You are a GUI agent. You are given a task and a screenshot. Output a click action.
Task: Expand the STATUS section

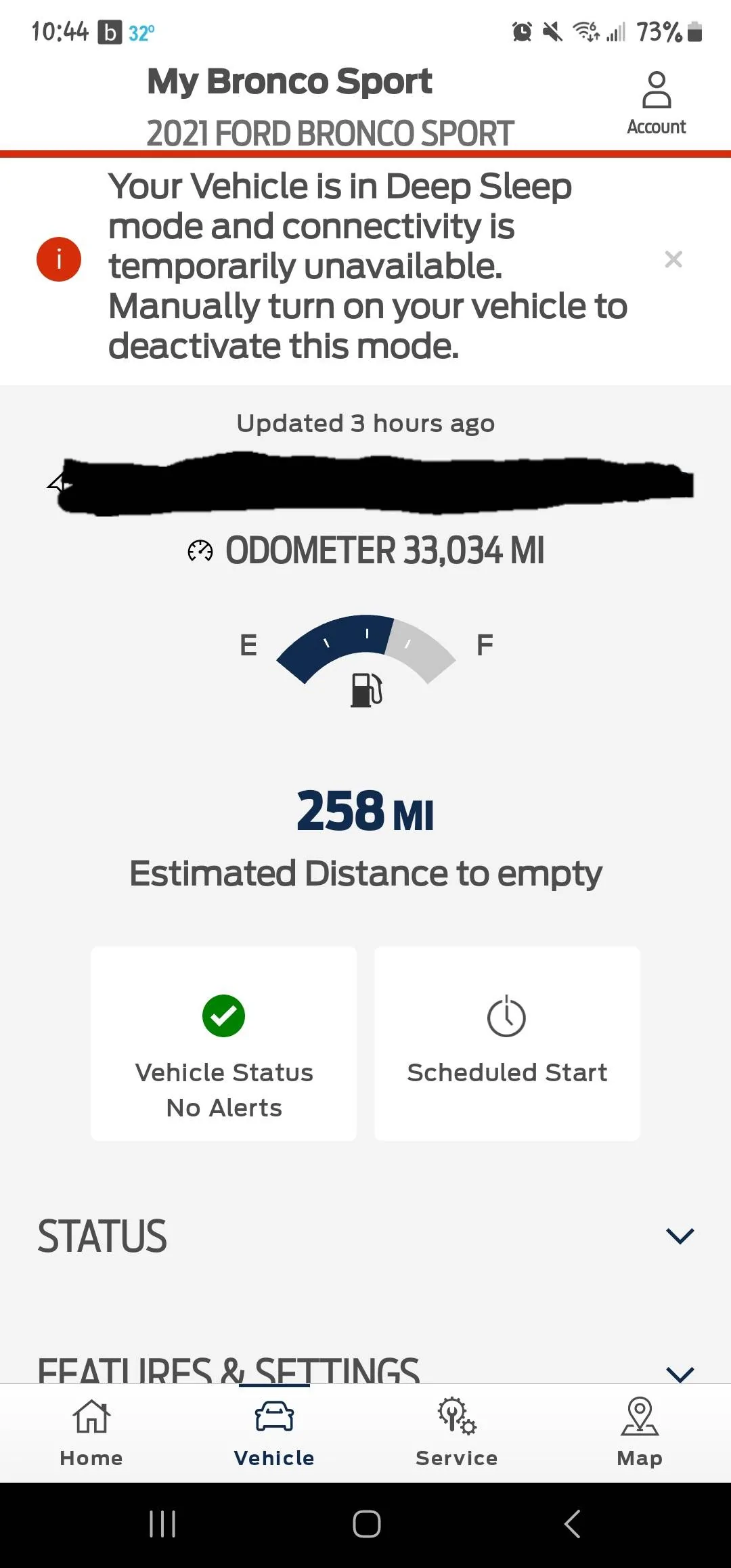[x=680, y=1236]
